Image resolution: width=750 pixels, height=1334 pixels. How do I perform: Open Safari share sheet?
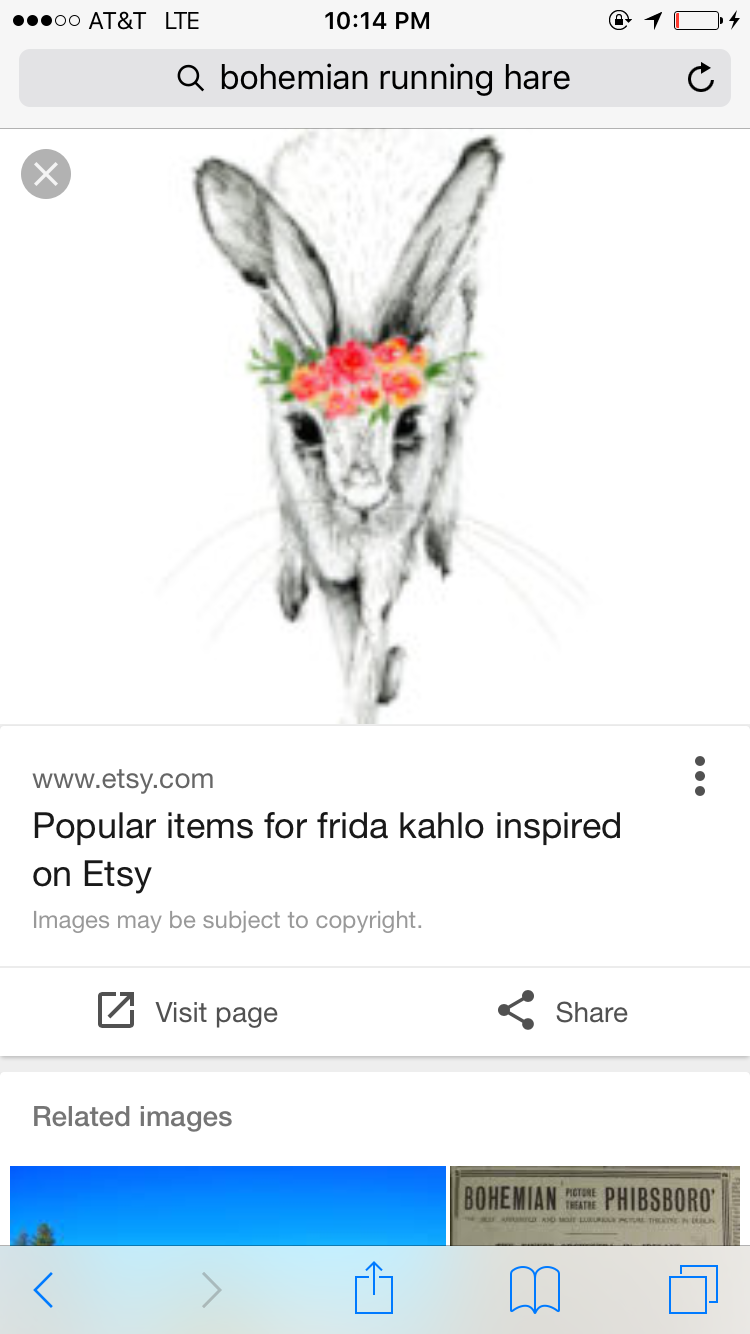(x=374, y=1288)
